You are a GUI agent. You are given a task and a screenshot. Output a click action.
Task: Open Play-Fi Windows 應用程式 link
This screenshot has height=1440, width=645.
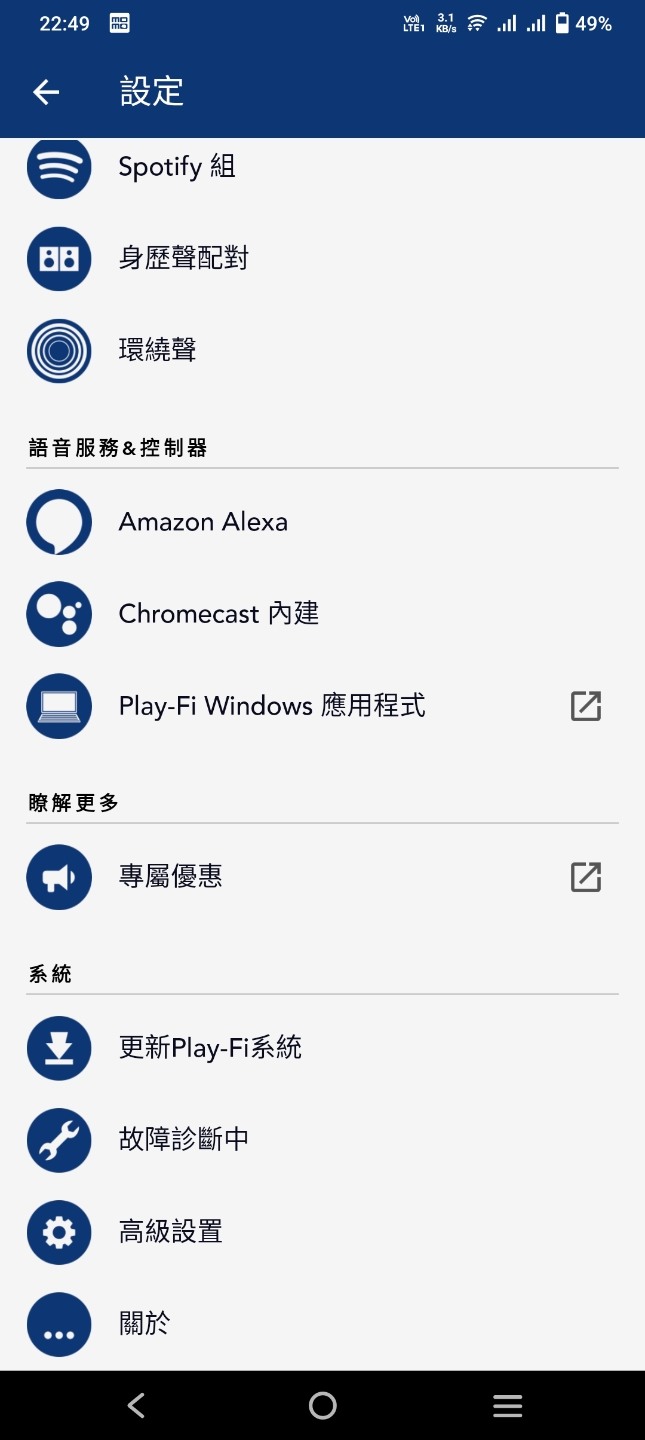(322, 706)
